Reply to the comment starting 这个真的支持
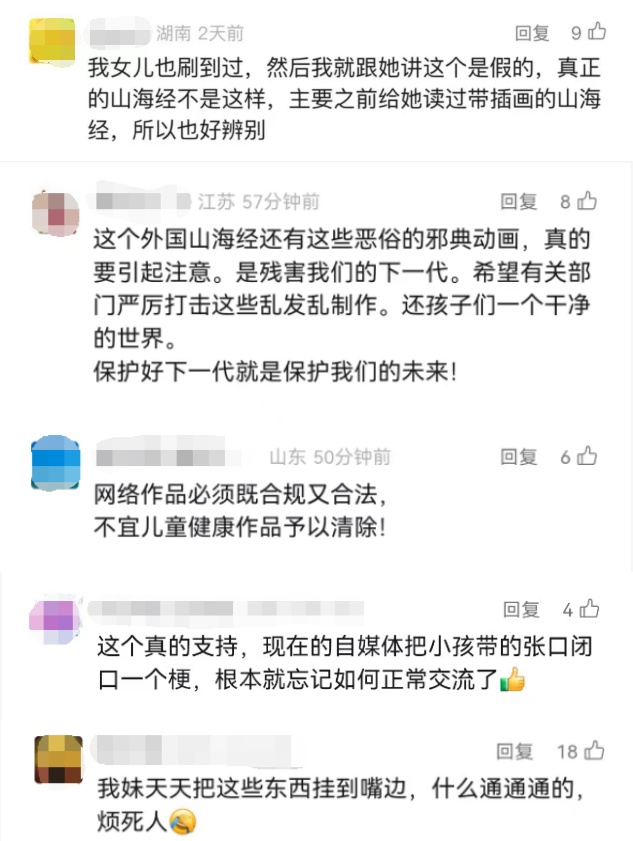Image resolution: width=633 pixels, height=841 pixels. tap(521, 609)
